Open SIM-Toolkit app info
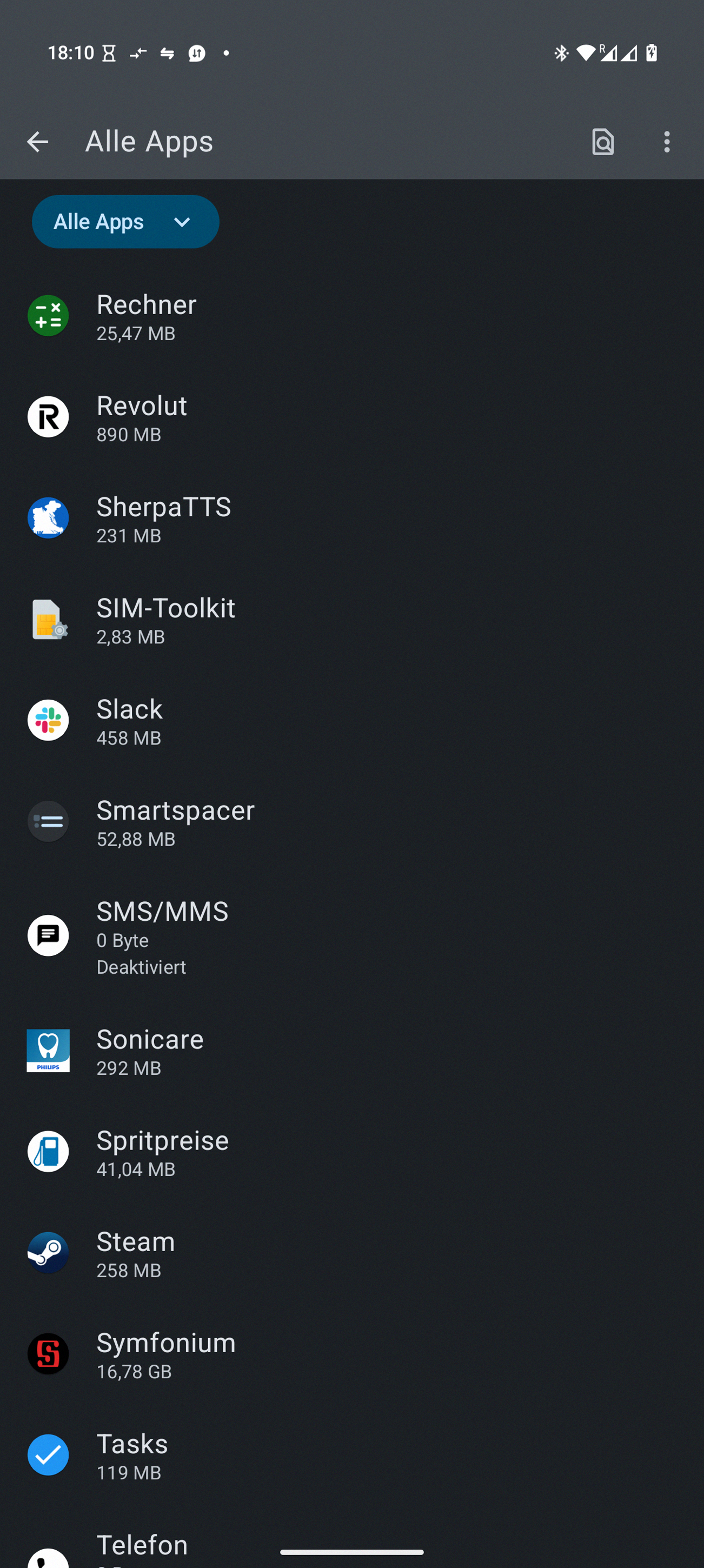704x1568 pixels. tap(351, 620)
